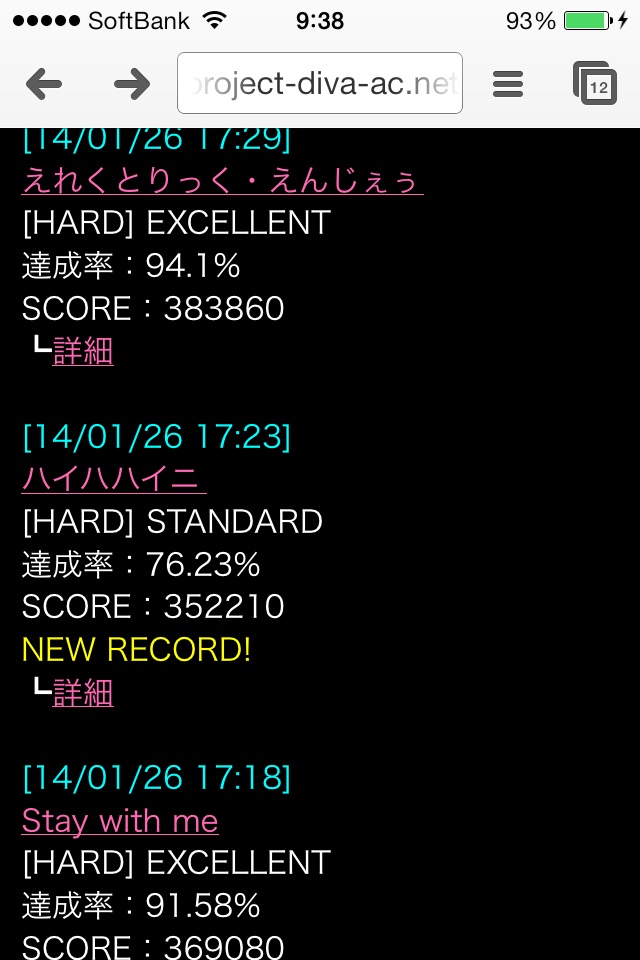Open the ハイハハイニ song link
640x960 pixels.
click(x=114, y=478)
